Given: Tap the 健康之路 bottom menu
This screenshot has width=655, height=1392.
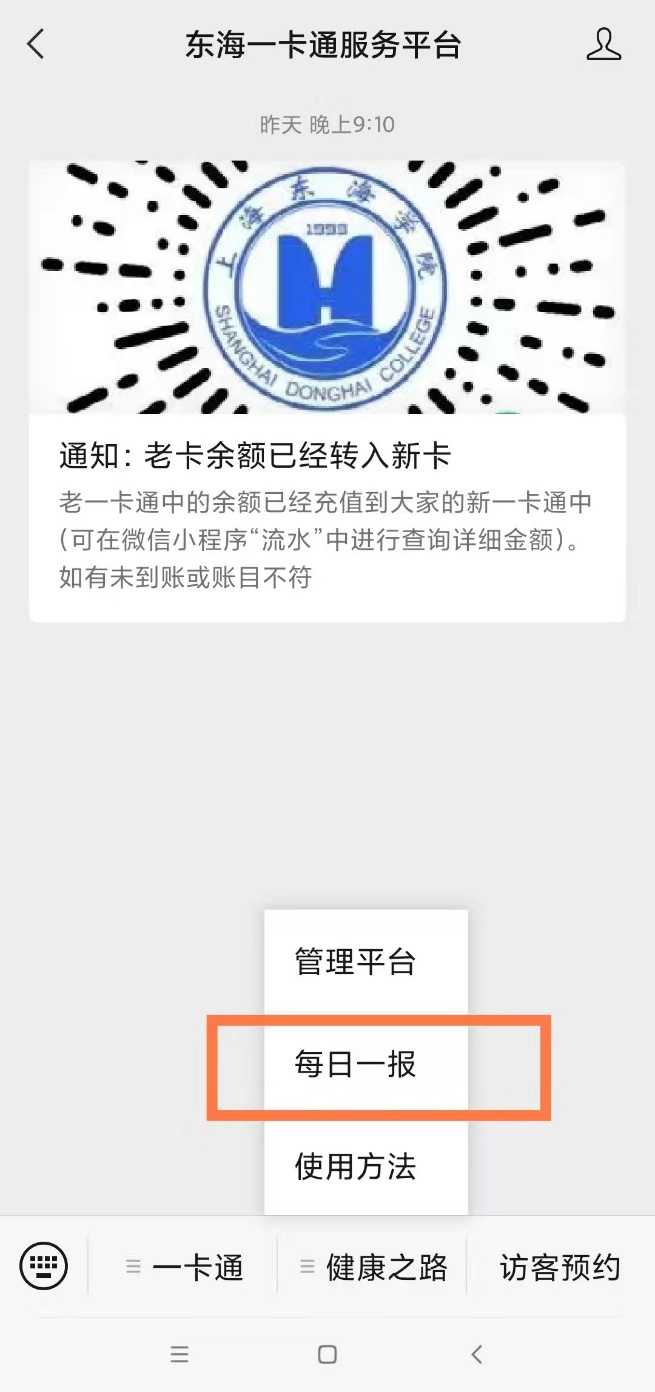Looking at the screenshot, I should coord(374,1268).
